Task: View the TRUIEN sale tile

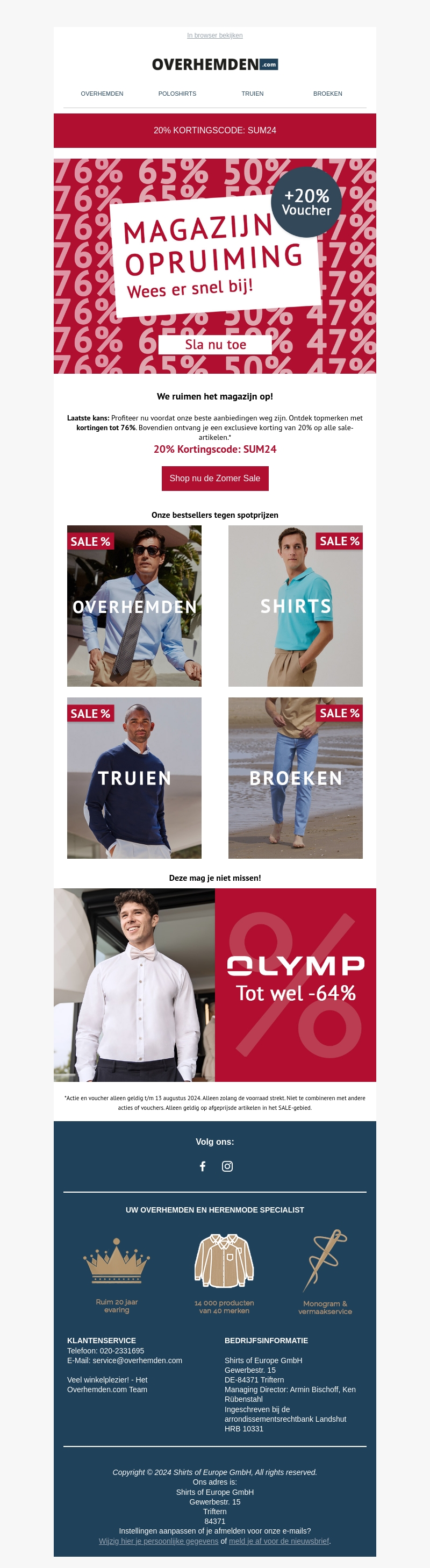Action: (134, 778)
